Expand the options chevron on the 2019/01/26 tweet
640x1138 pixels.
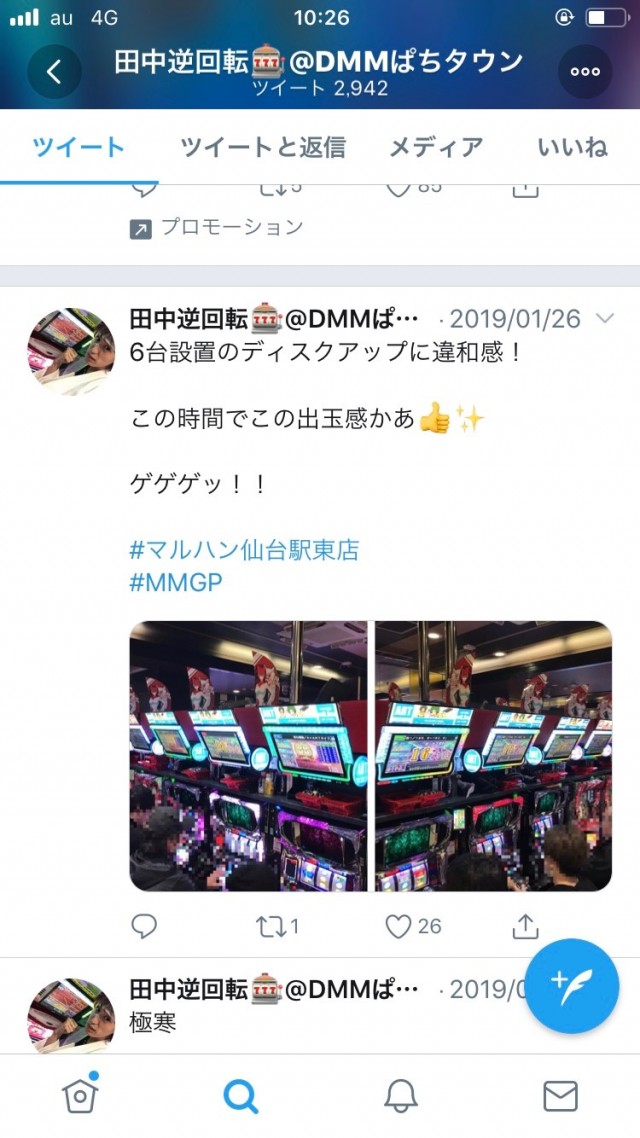pyautogui.click(x=604, y=318)
